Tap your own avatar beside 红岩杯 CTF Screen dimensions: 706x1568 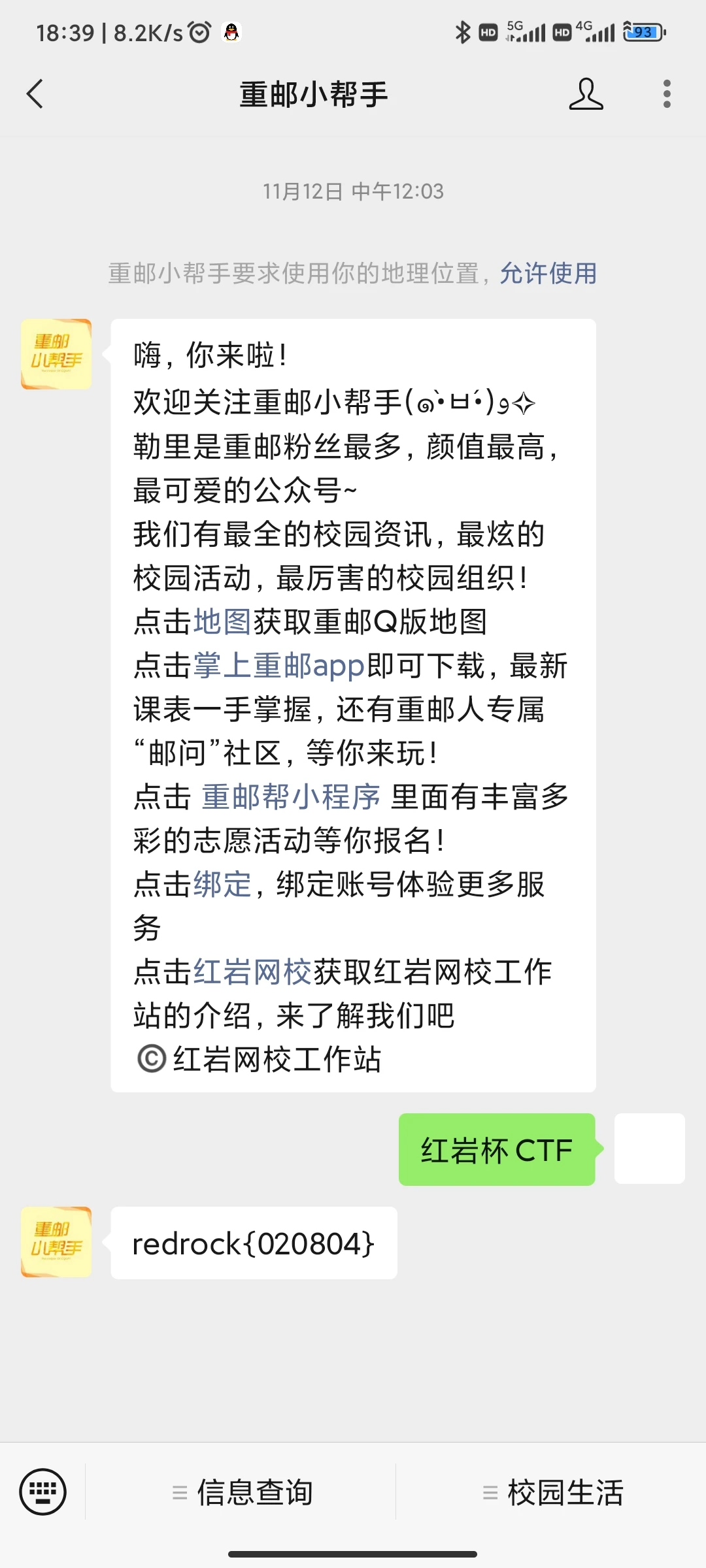(649, 1149)
